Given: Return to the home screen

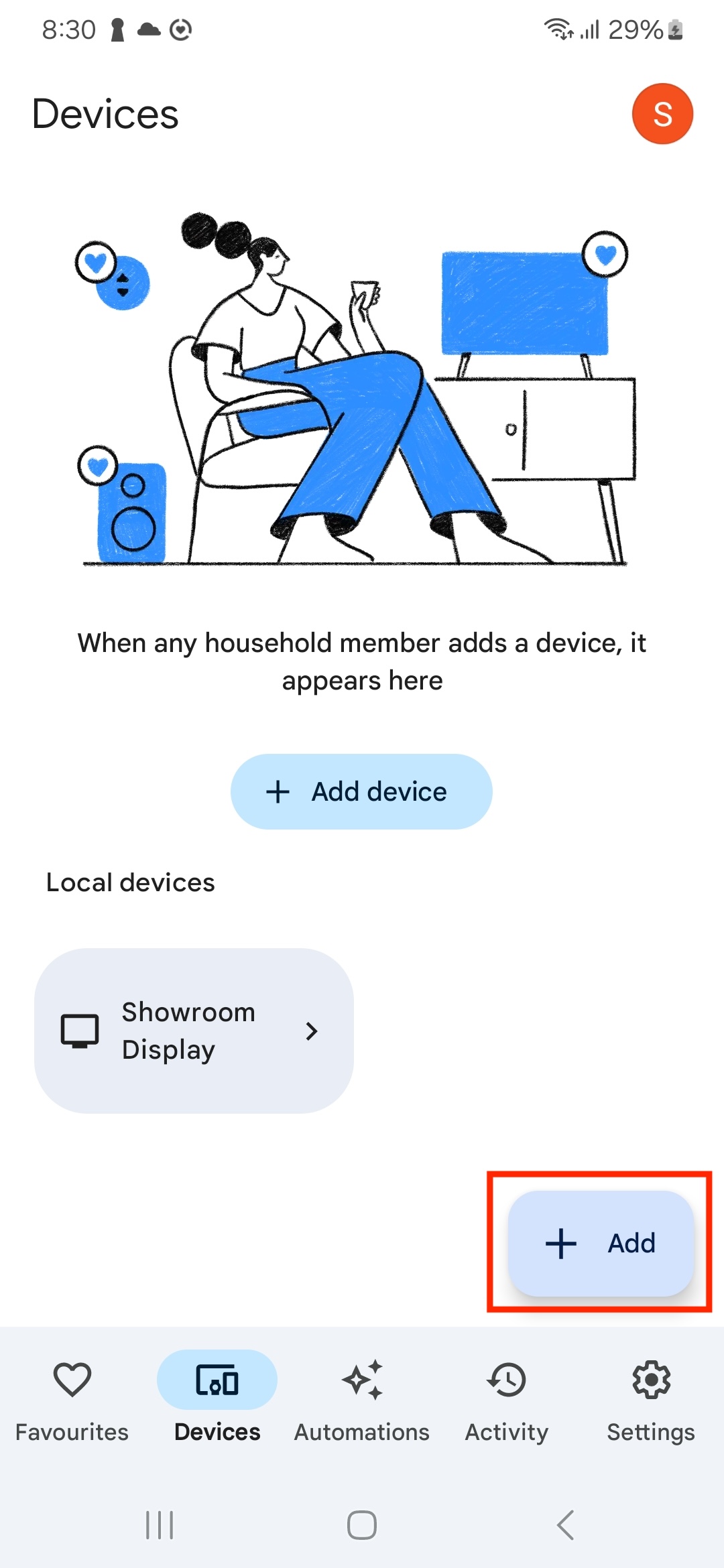Looking at the screenshot, I should (362, 1525).
